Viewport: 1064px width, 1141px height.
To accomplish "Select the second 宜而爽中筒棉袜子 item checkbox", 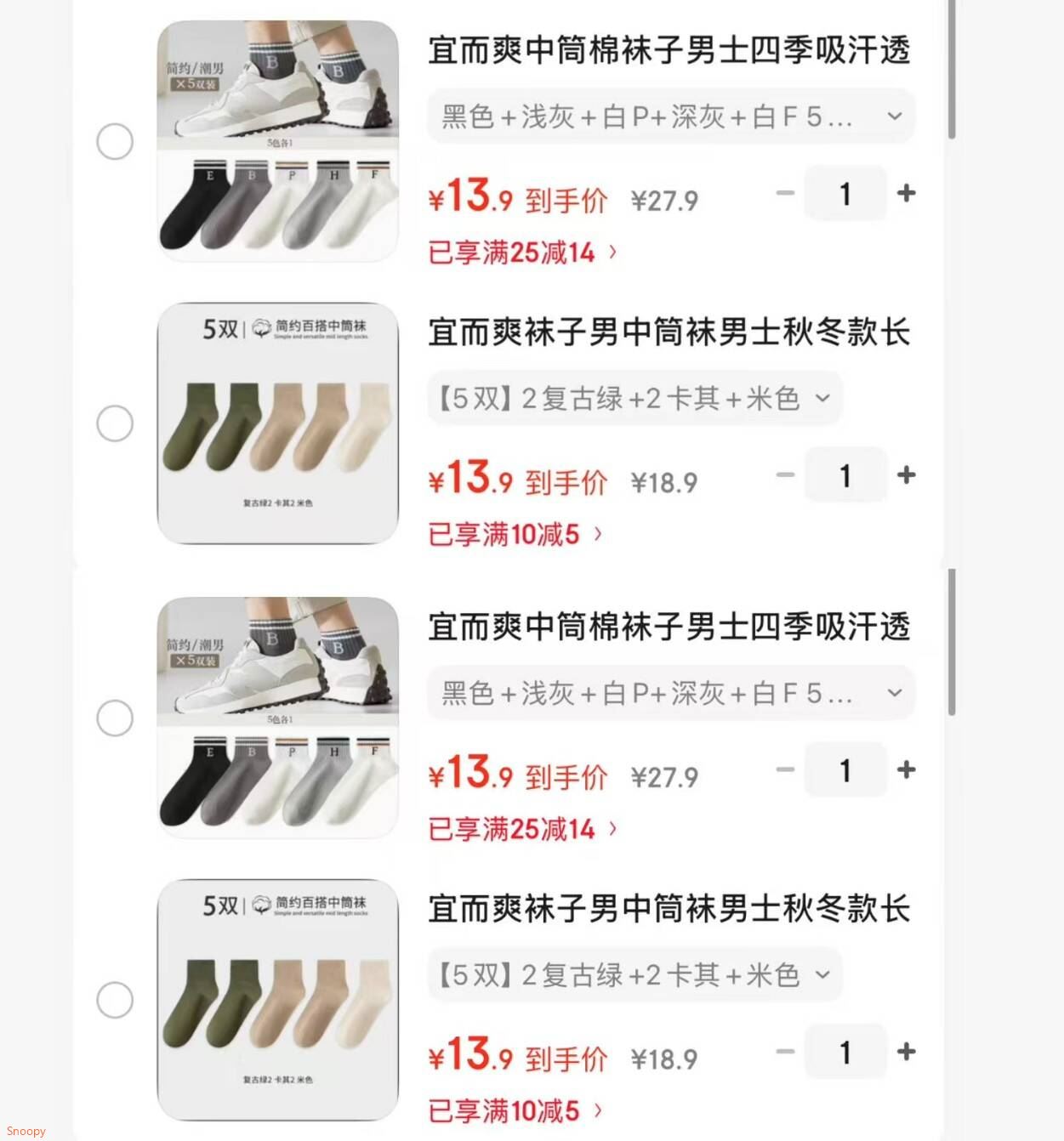I will pos(115,718).
